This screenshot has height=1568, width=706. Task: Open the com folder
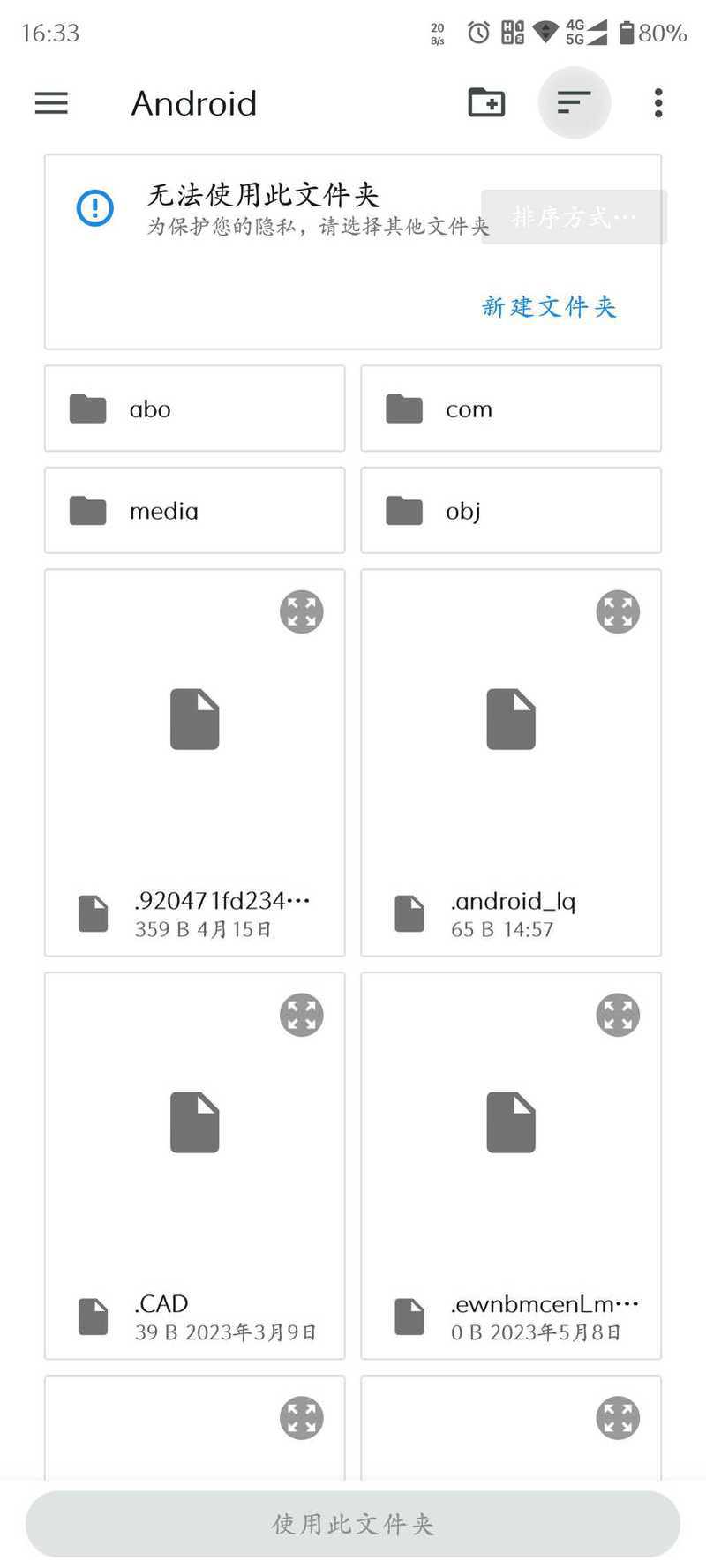coord(511,409)
